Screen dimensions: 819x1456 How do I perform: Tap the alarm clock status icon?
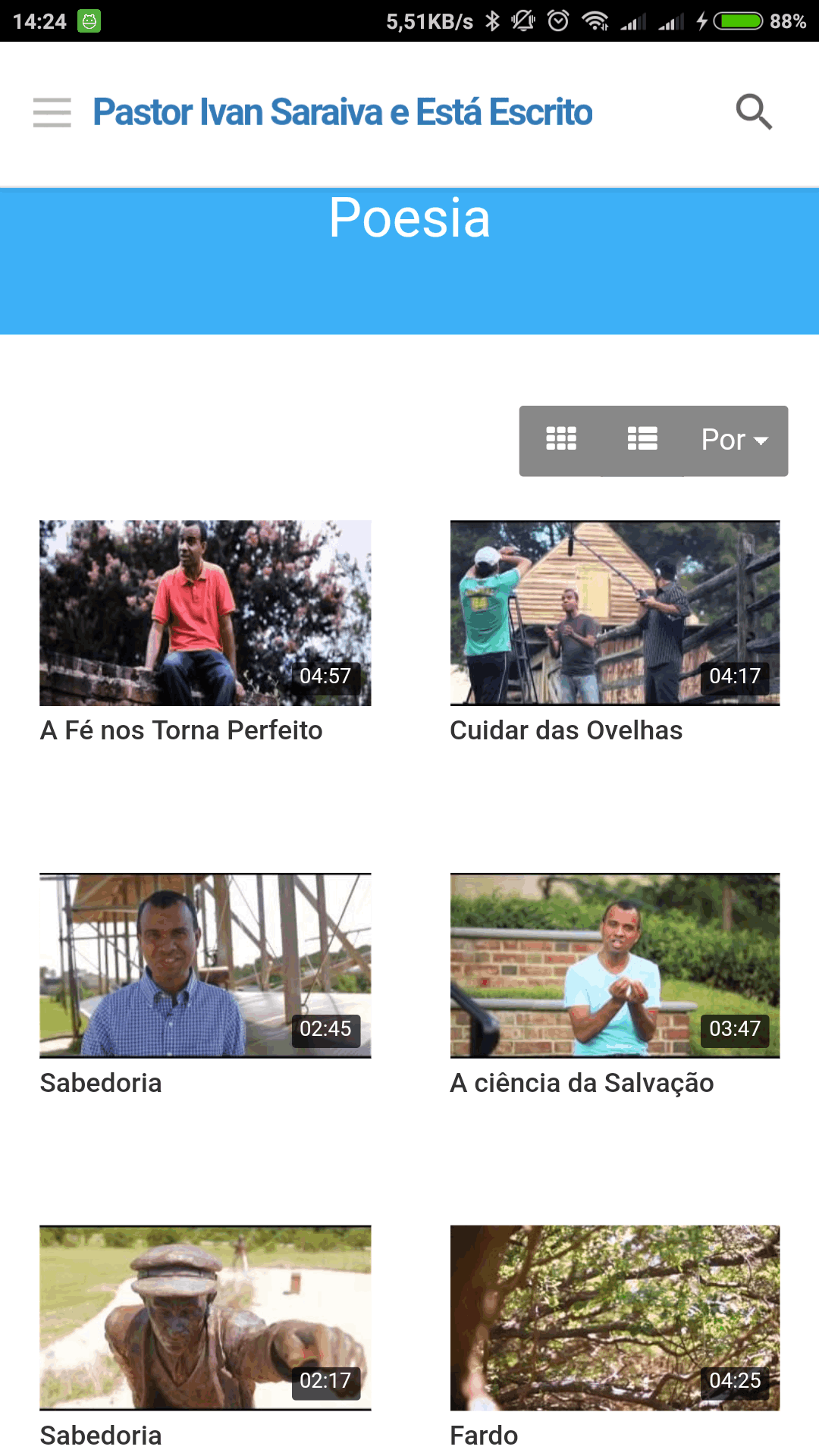[559, 20]
